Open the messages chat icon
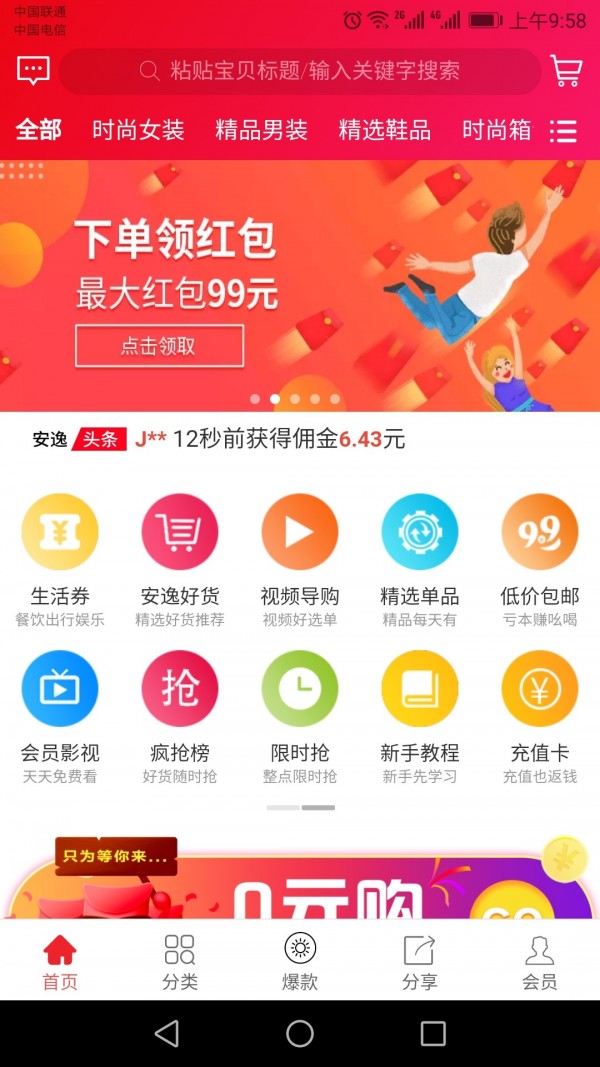The image size is (600, 1067). tap(33, 71)
